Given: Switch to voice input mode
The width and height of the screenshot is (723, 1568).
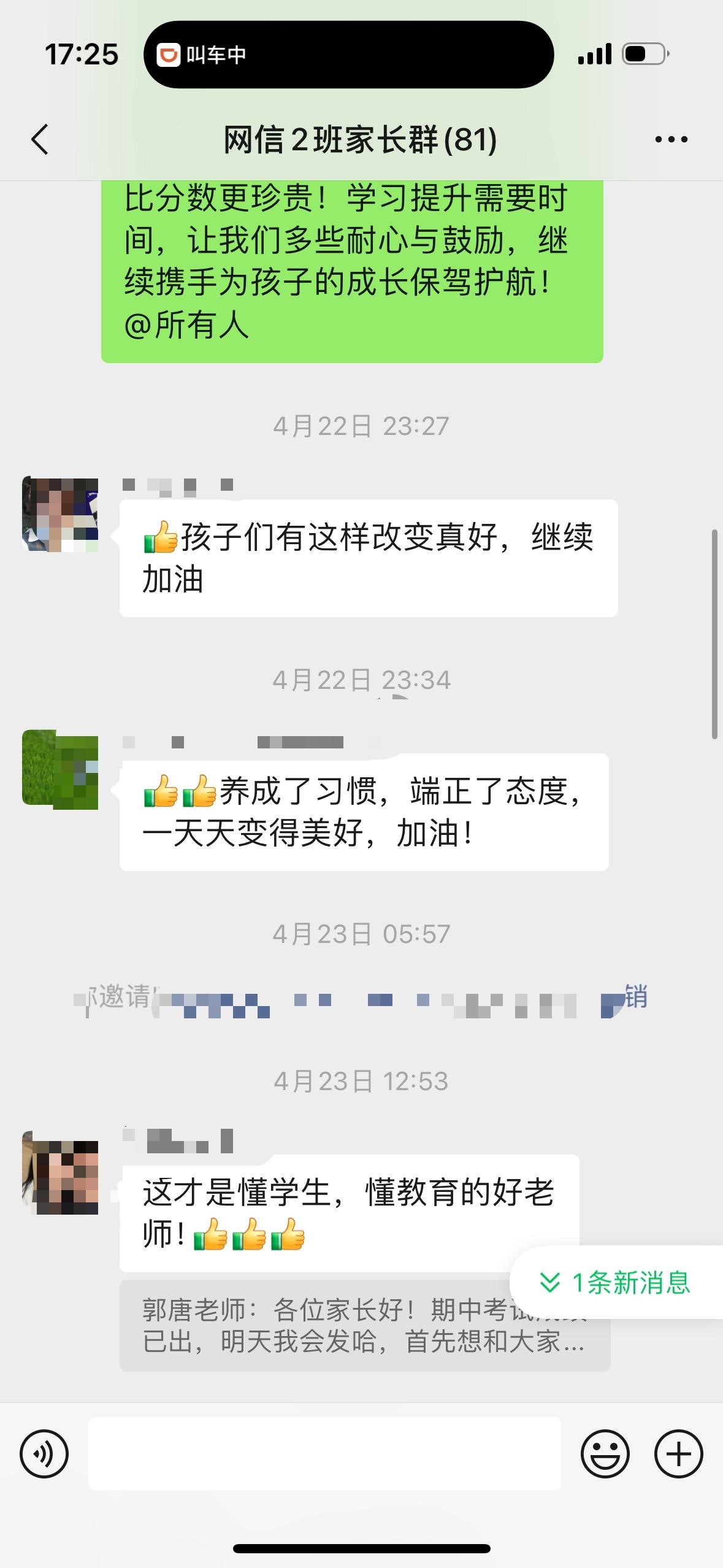Looking at the screenshot, I should 44,1453.
